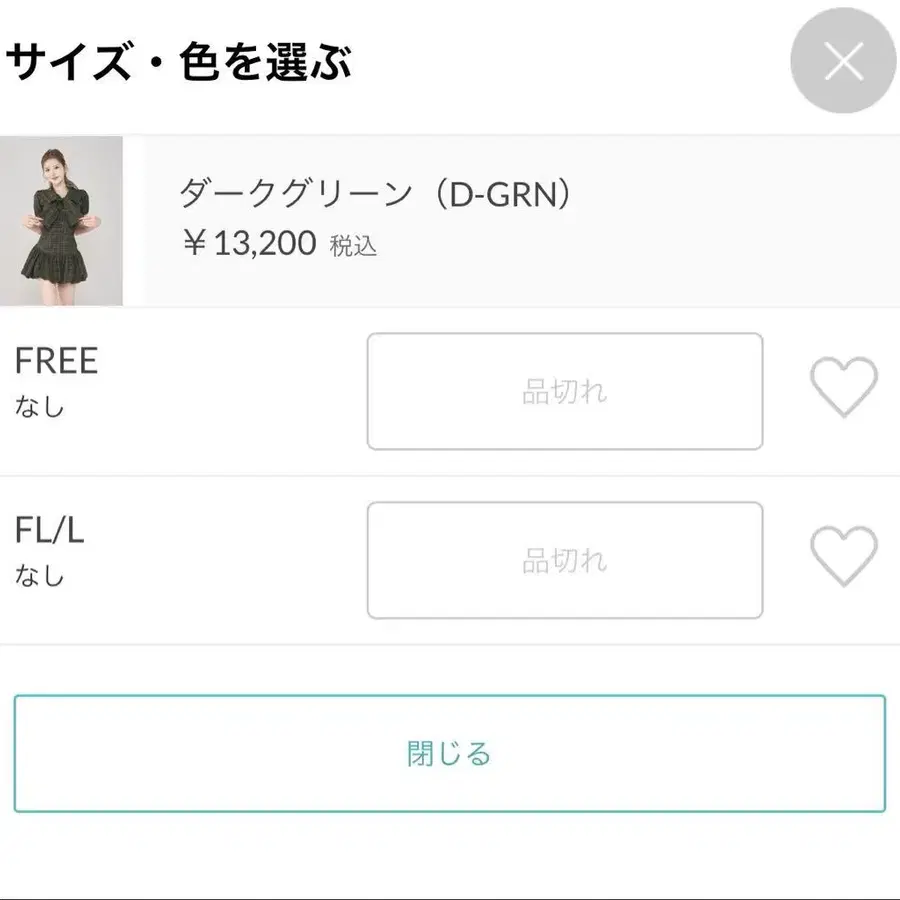Image resolution: width=900 pixels, height=900 pixels.
Task: Favorite the FL/L size with its heart
Action: (843, 556)
